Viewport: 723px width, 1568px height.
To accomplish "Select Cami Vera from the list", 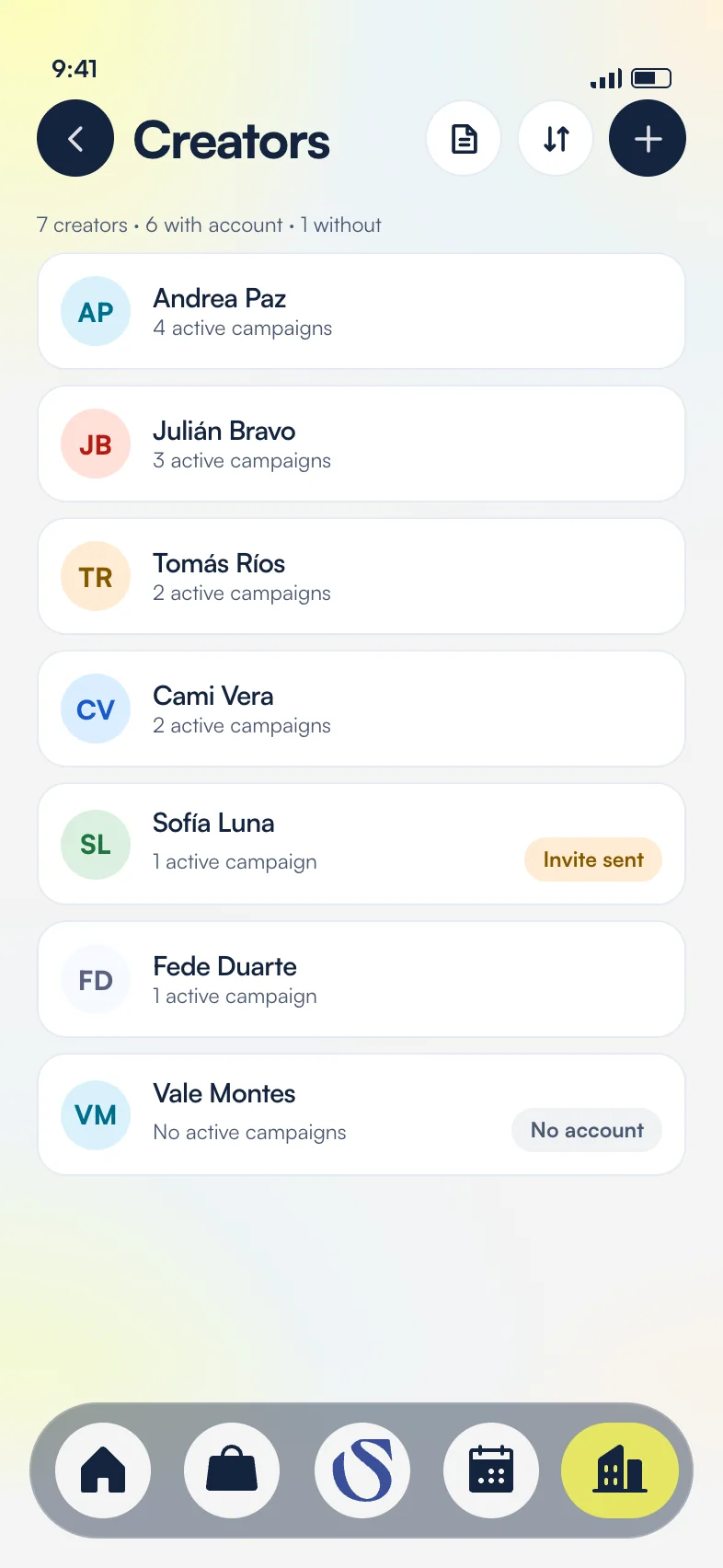I will [361, 709].
